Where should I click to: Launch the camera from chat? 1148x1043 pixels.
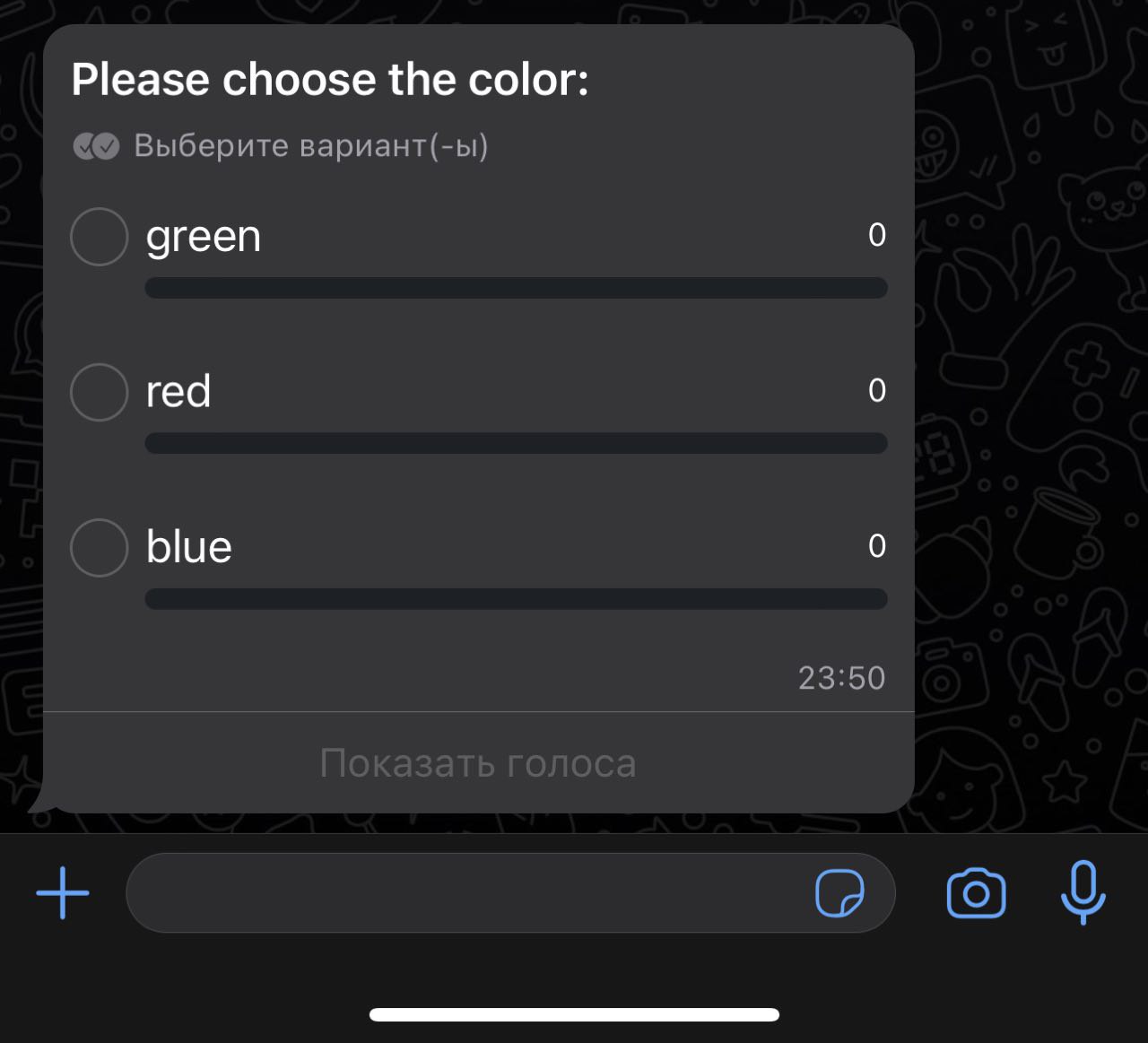pyautogui.click(x=976, y=893)
